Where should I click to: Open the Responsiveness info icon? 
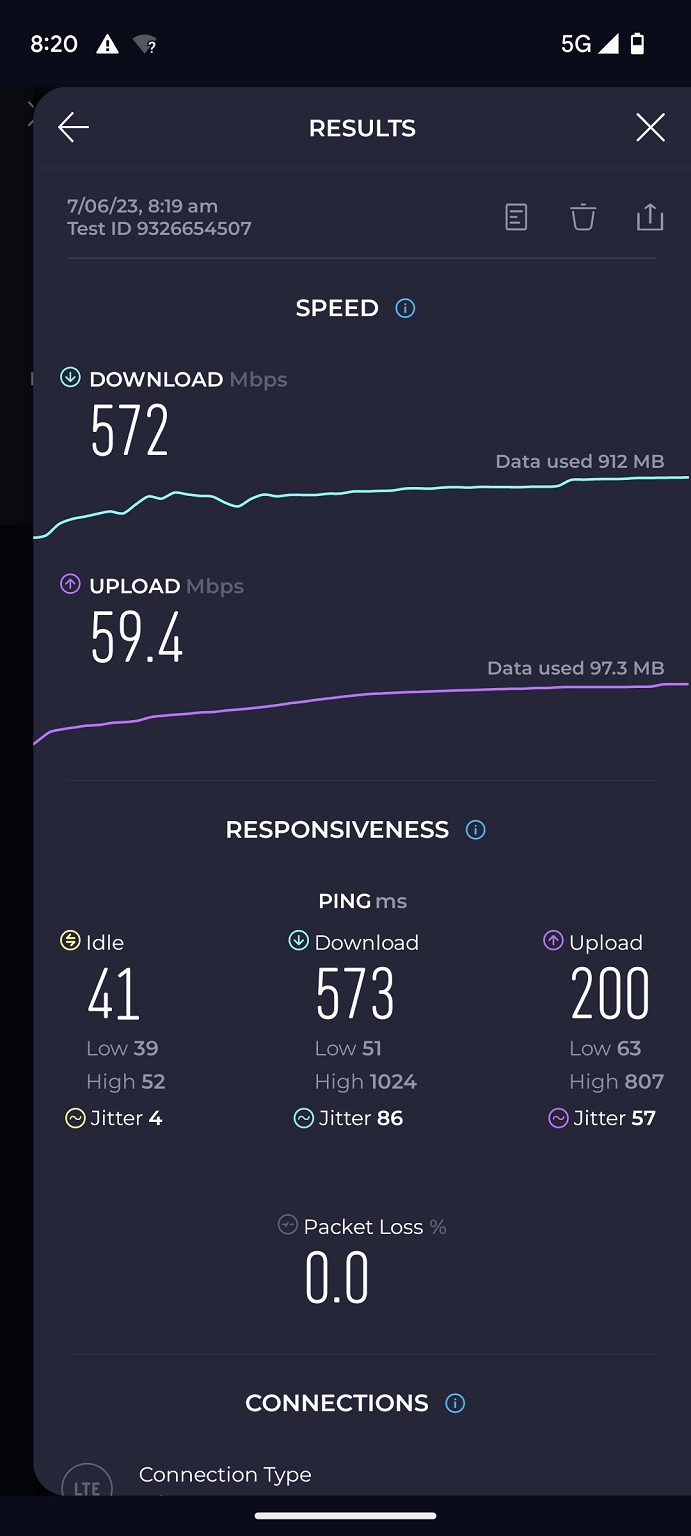(x=476, y=830)
